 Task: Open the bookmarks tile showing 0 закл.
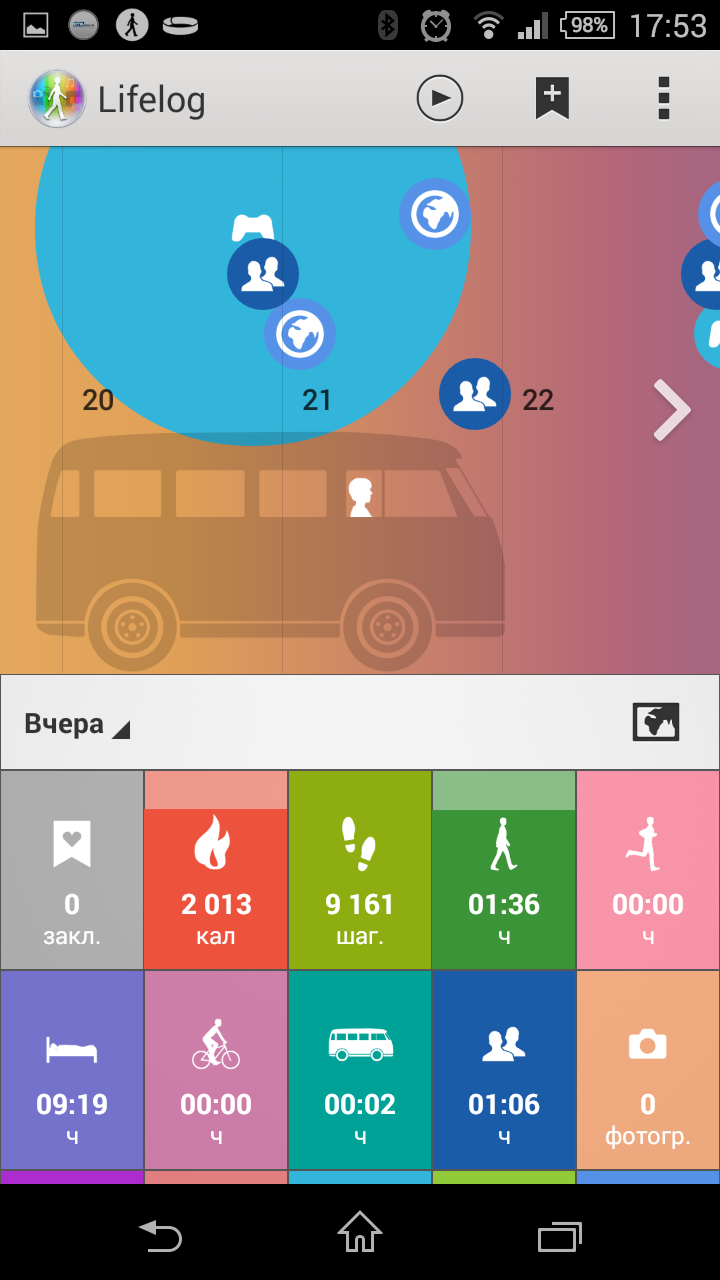[x=72, y=870]
